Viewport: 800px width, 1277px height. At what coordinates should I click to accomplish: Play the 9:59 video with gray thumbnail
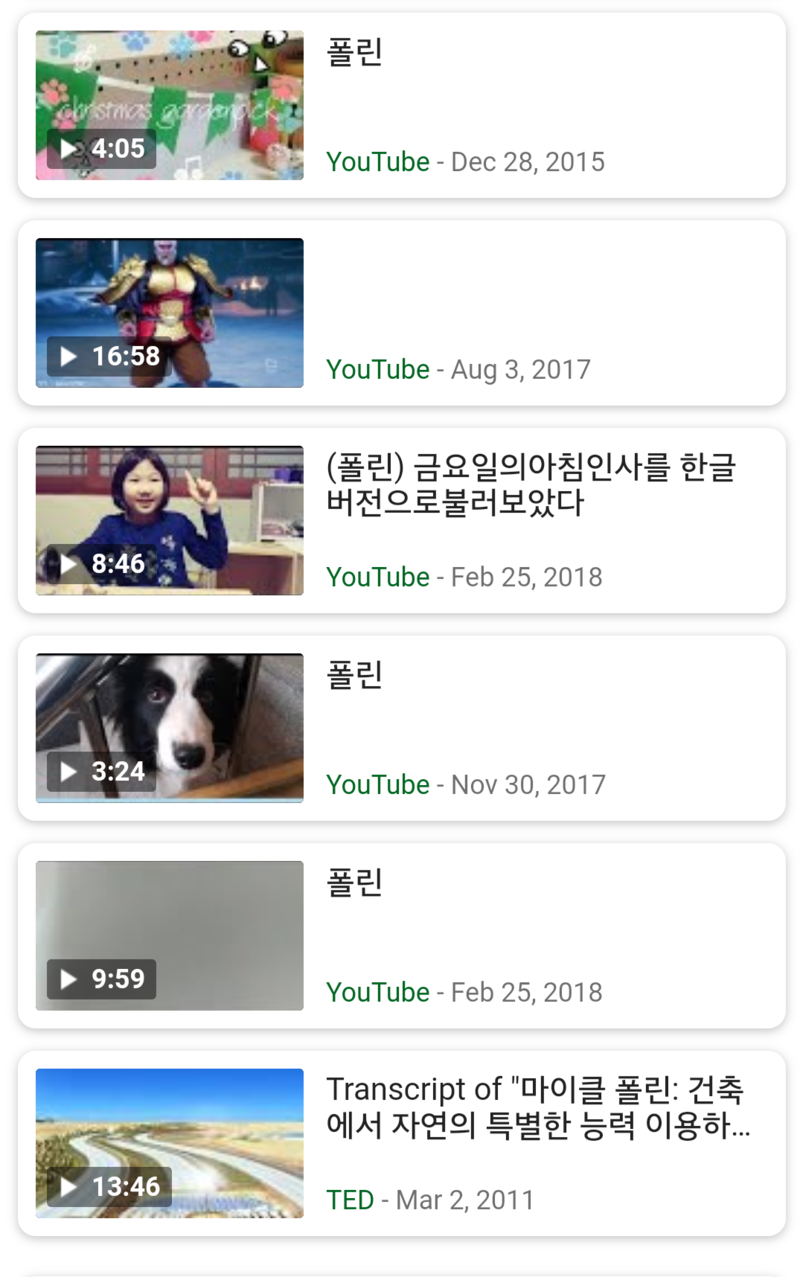tap(170, 936)
